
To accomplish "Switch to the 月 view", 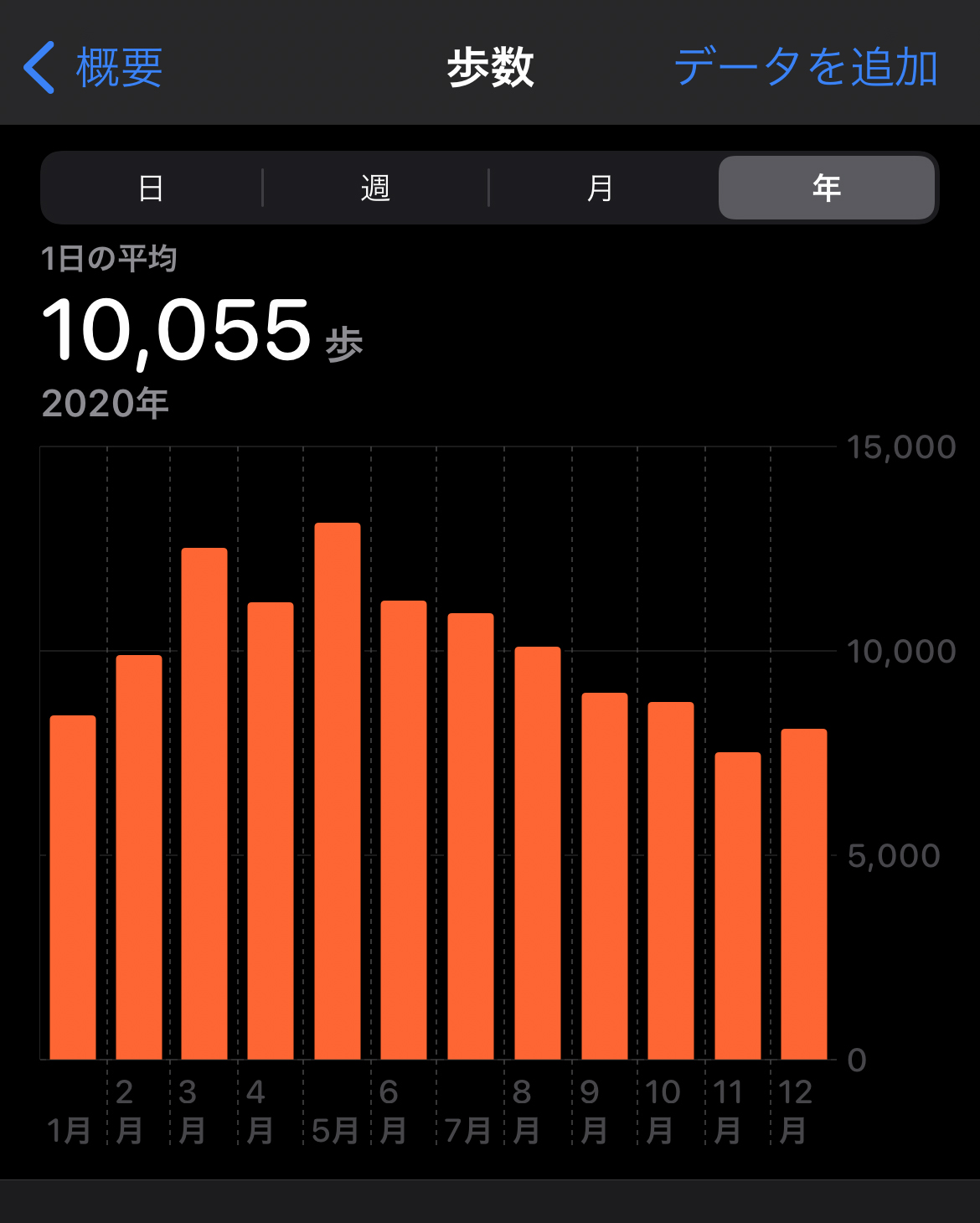I will (x=600, y=188).
